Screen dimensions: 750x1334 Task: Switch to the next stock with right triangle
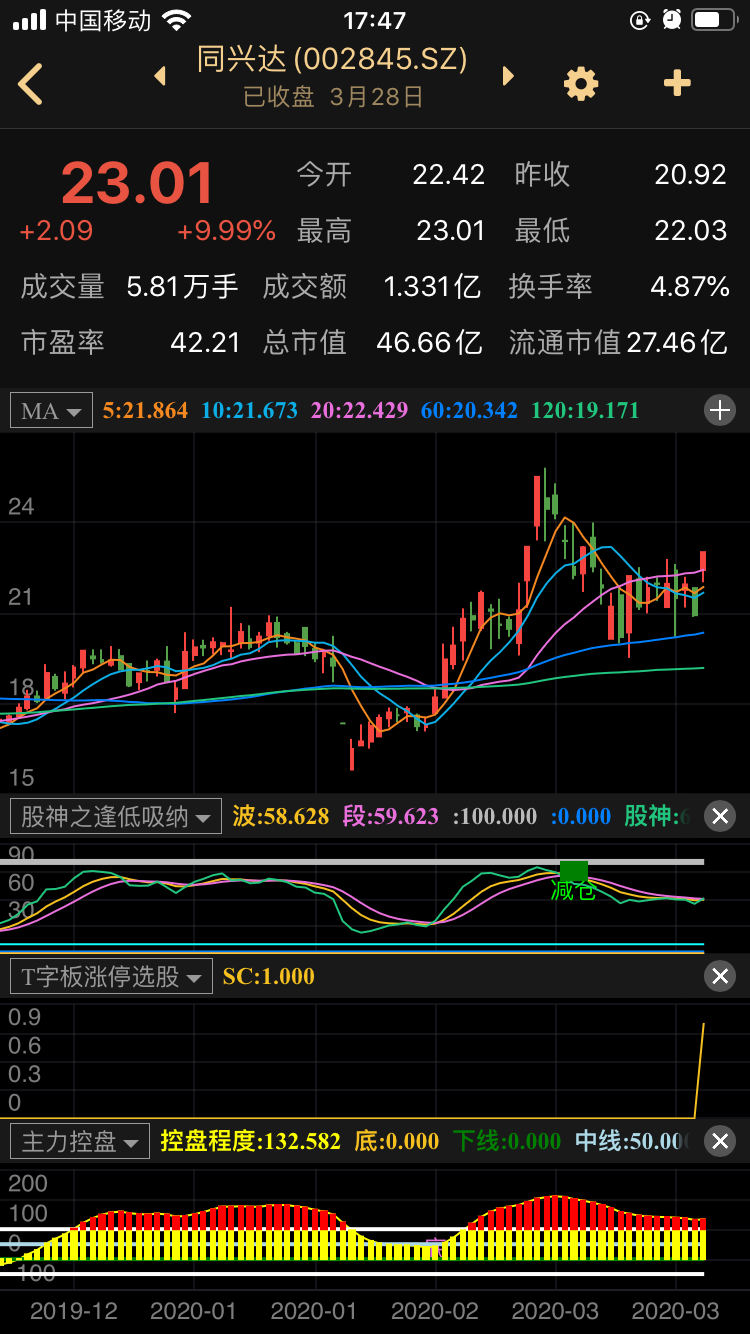(508, 76)
